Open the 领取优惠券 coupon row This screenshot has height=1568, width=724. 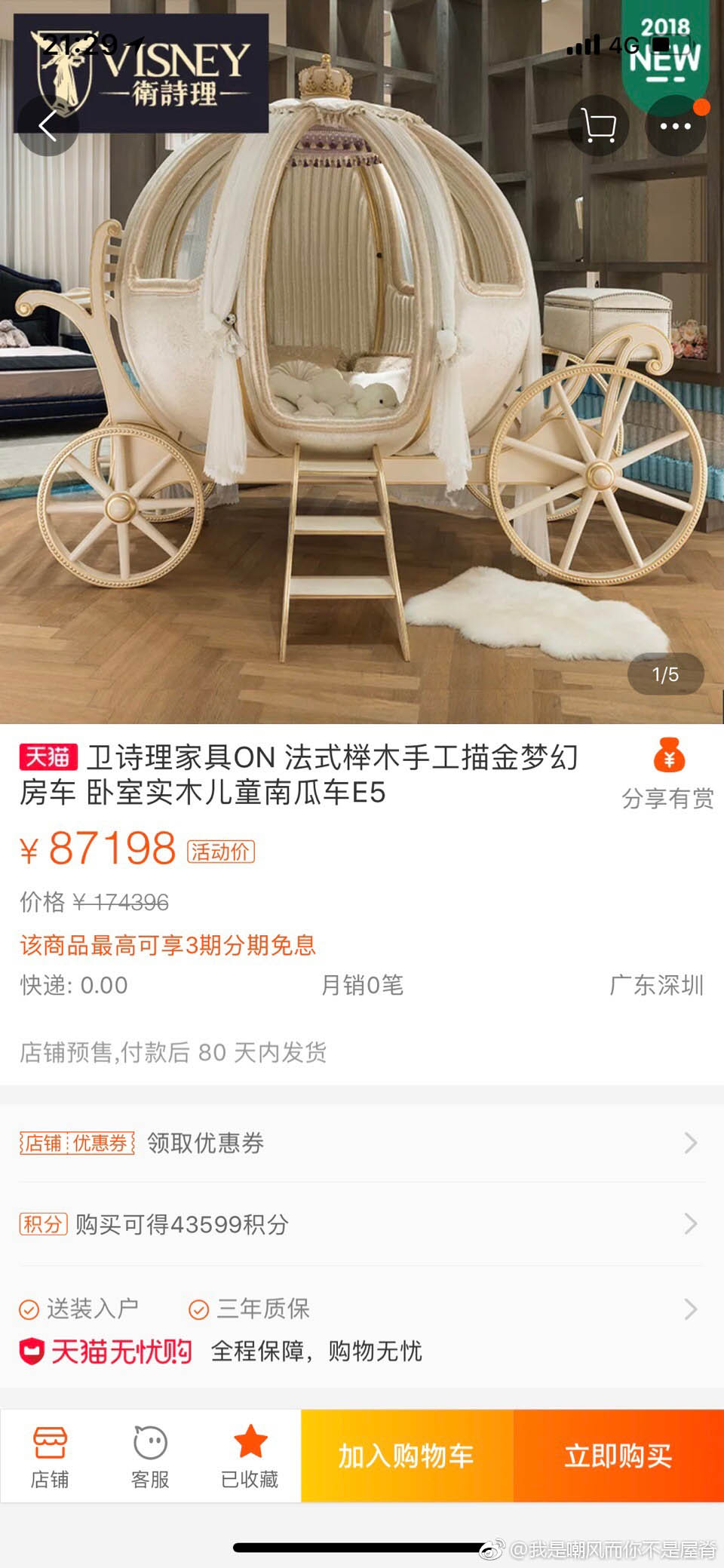pos(362,1143)
